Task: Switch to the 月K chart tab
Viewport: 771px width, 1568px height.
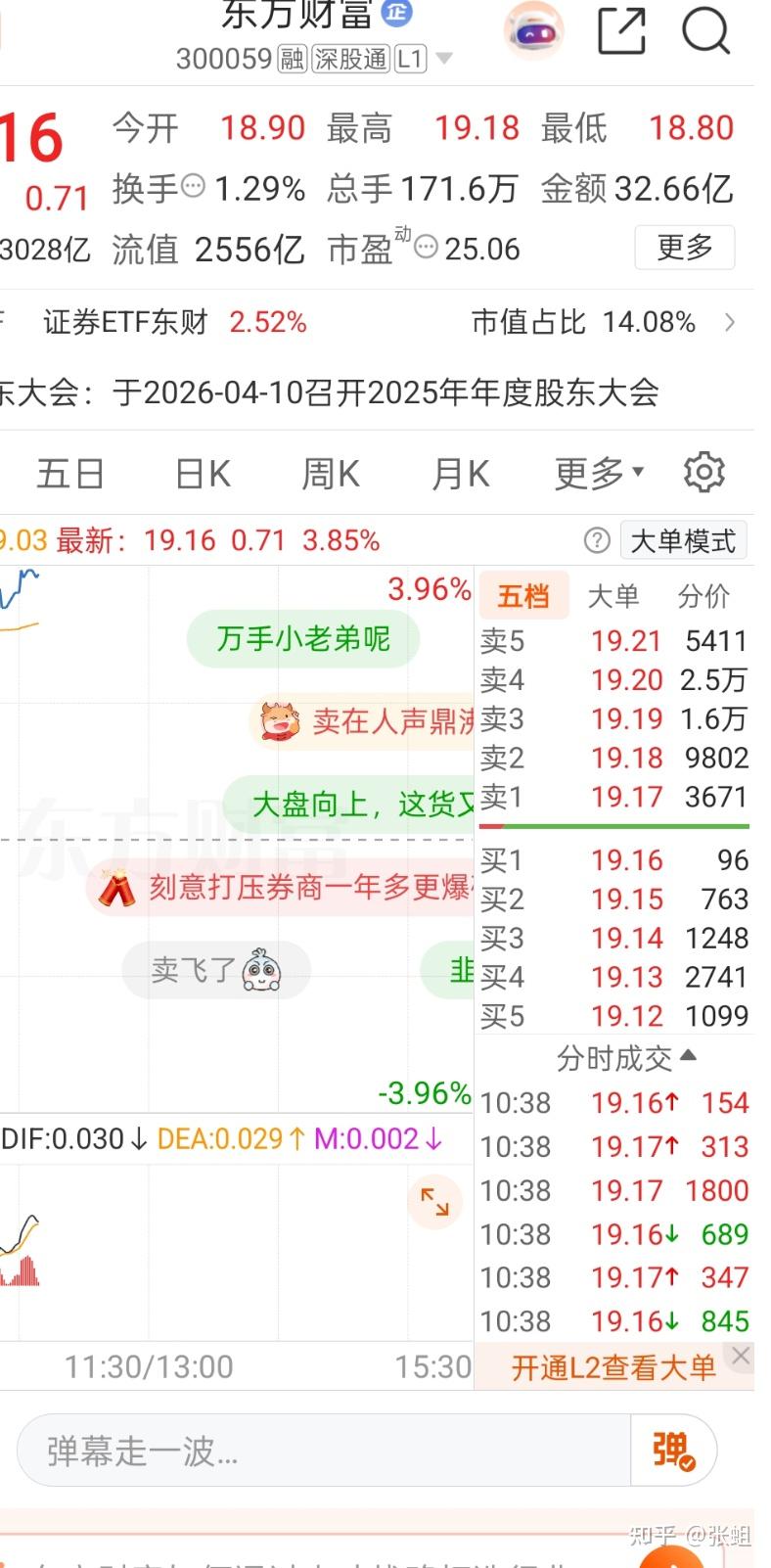Action: point(460,475)
